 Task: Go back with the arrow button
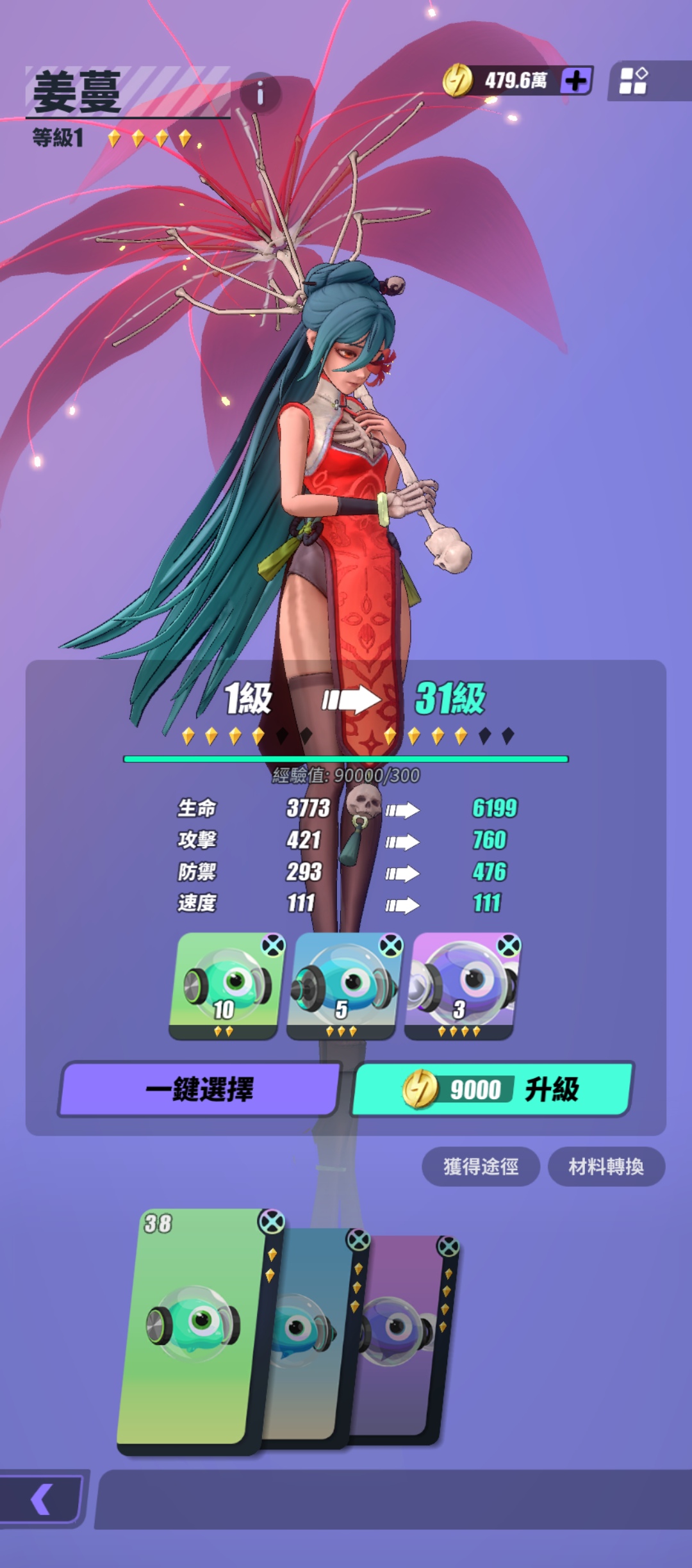[x=42, y=1499]
